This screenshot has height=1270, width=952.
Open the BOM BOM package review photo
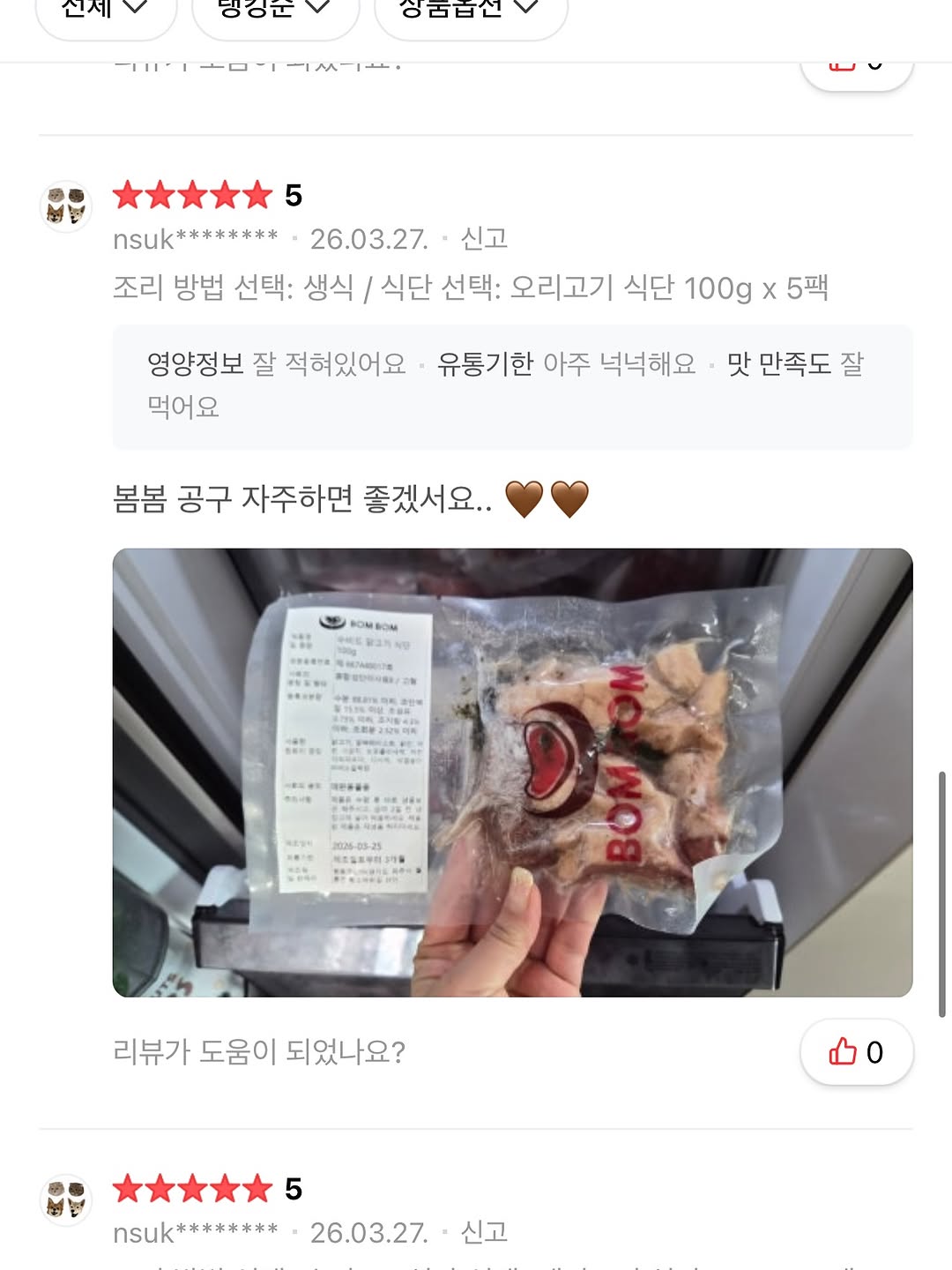tap(512, 773)
